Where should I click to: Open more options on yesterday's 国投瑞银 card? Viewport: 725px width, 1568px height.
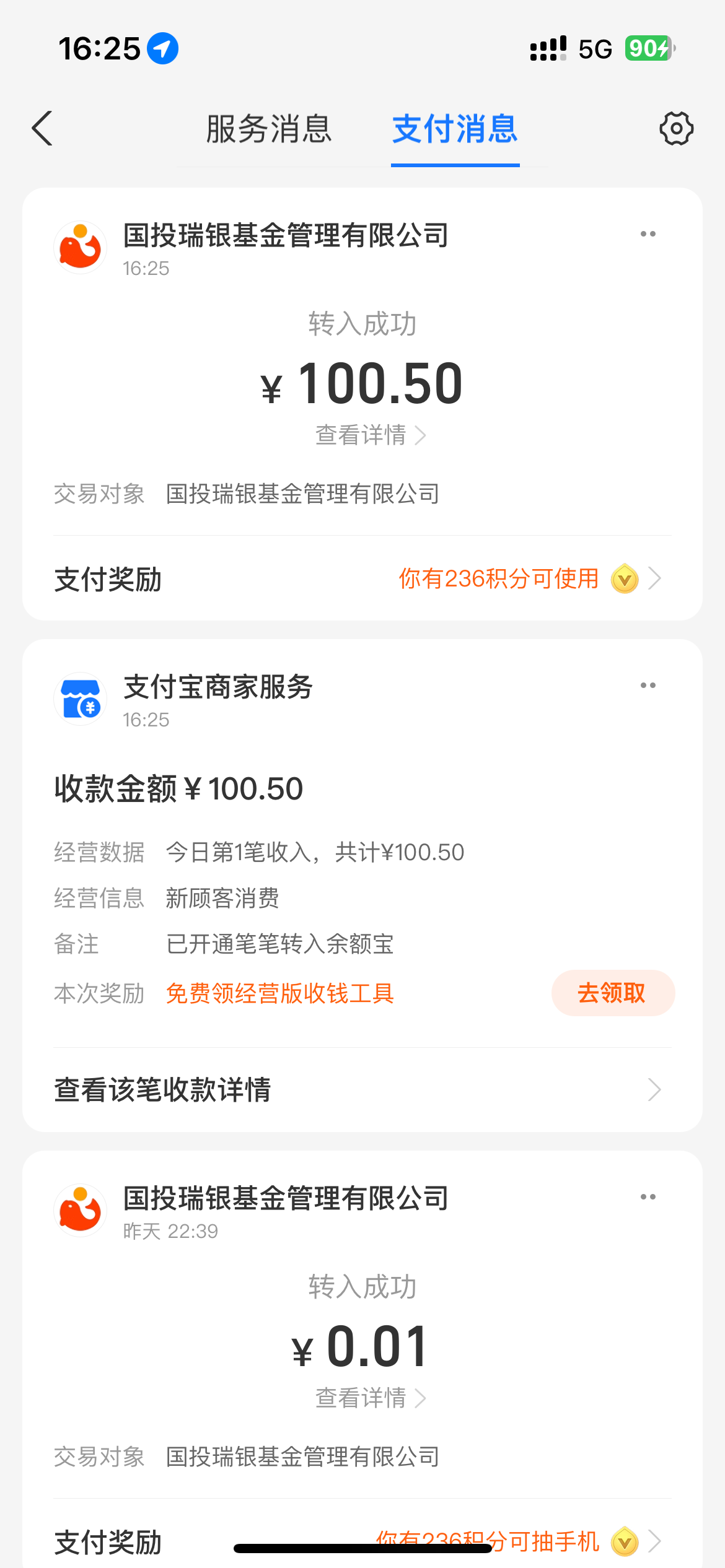648,1197
